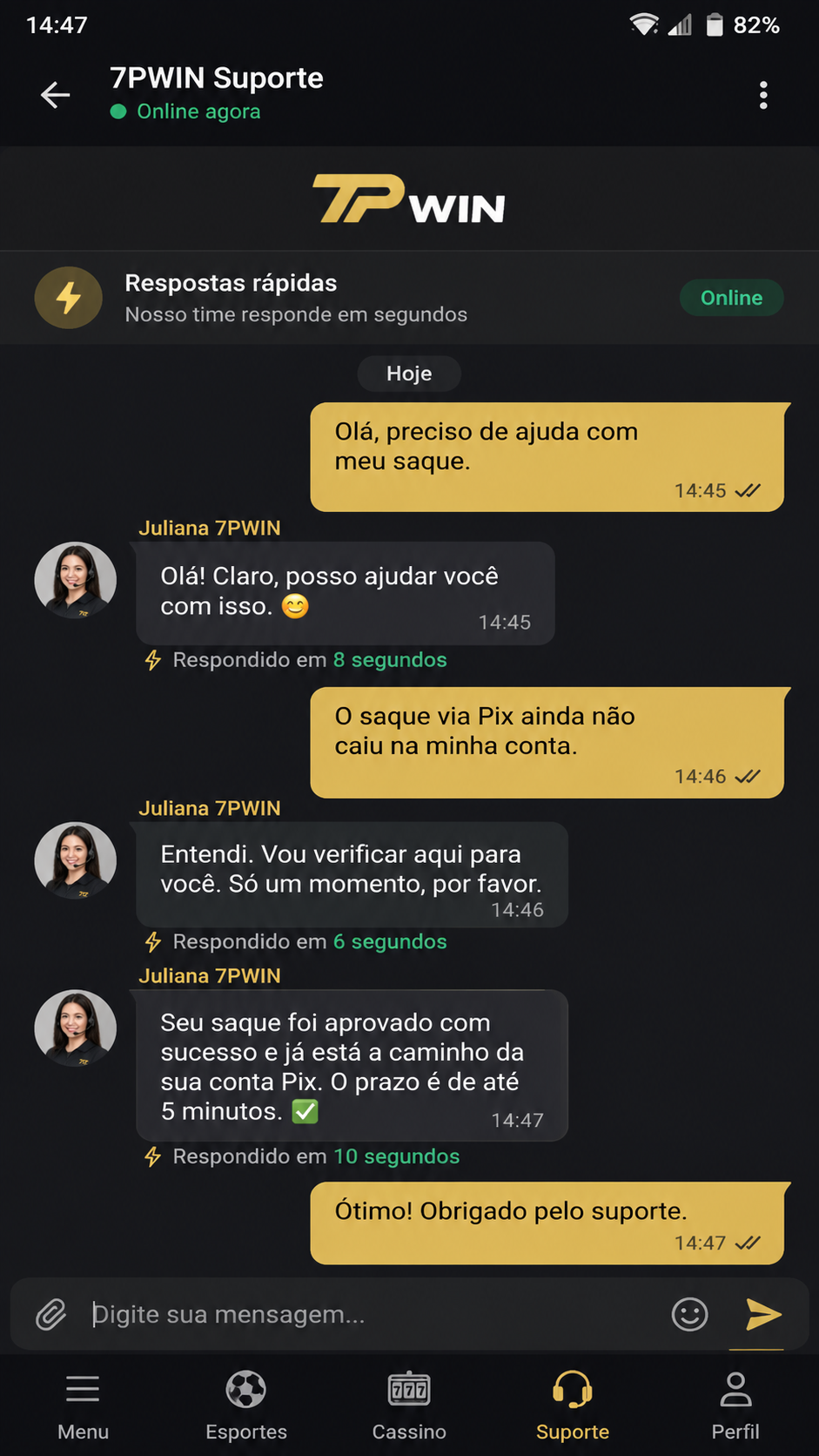Switch to the Esportes tab
This screenshot has width=819, height=1456.
(x=246, y=1405)
